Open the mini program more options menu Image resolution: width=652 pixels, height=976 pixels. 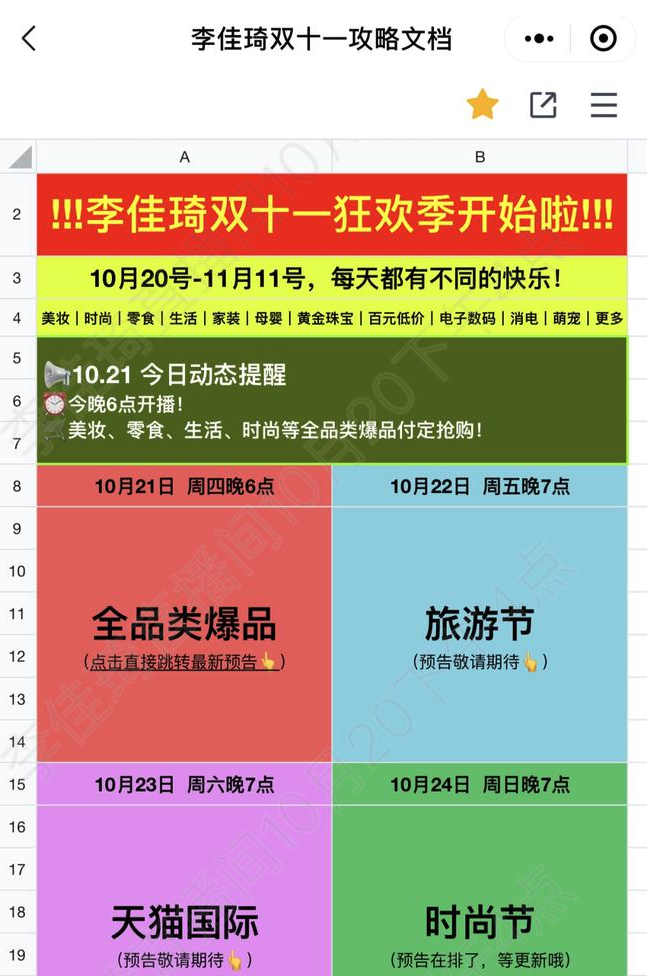[538, 39]
